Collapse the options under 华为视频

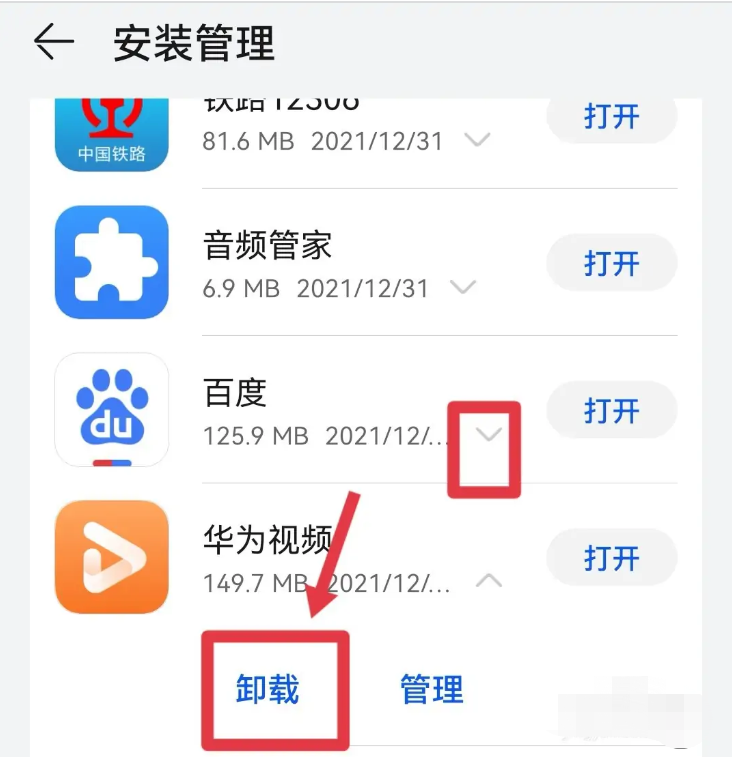tap(488, 581)
